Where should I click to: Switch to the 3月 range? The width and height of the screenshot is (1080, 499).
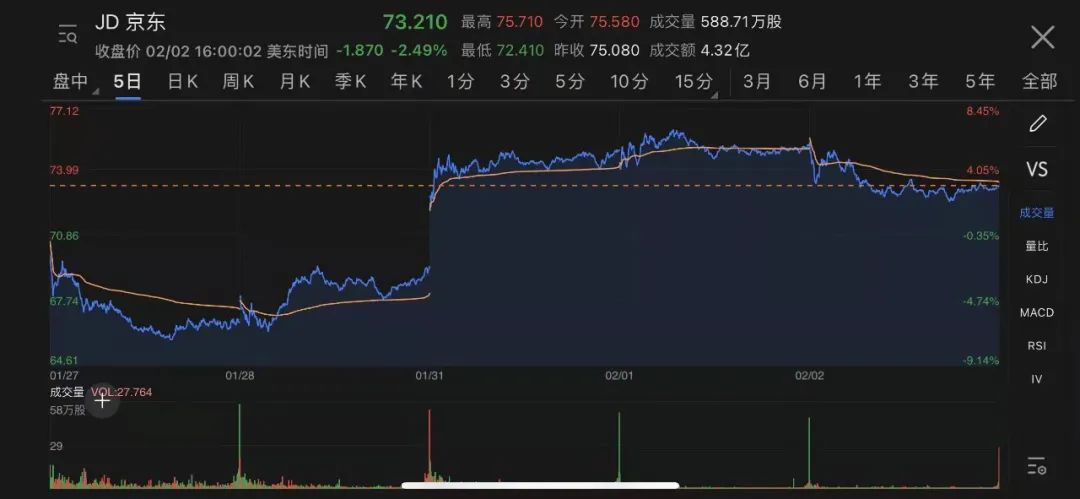click(757, 82)
